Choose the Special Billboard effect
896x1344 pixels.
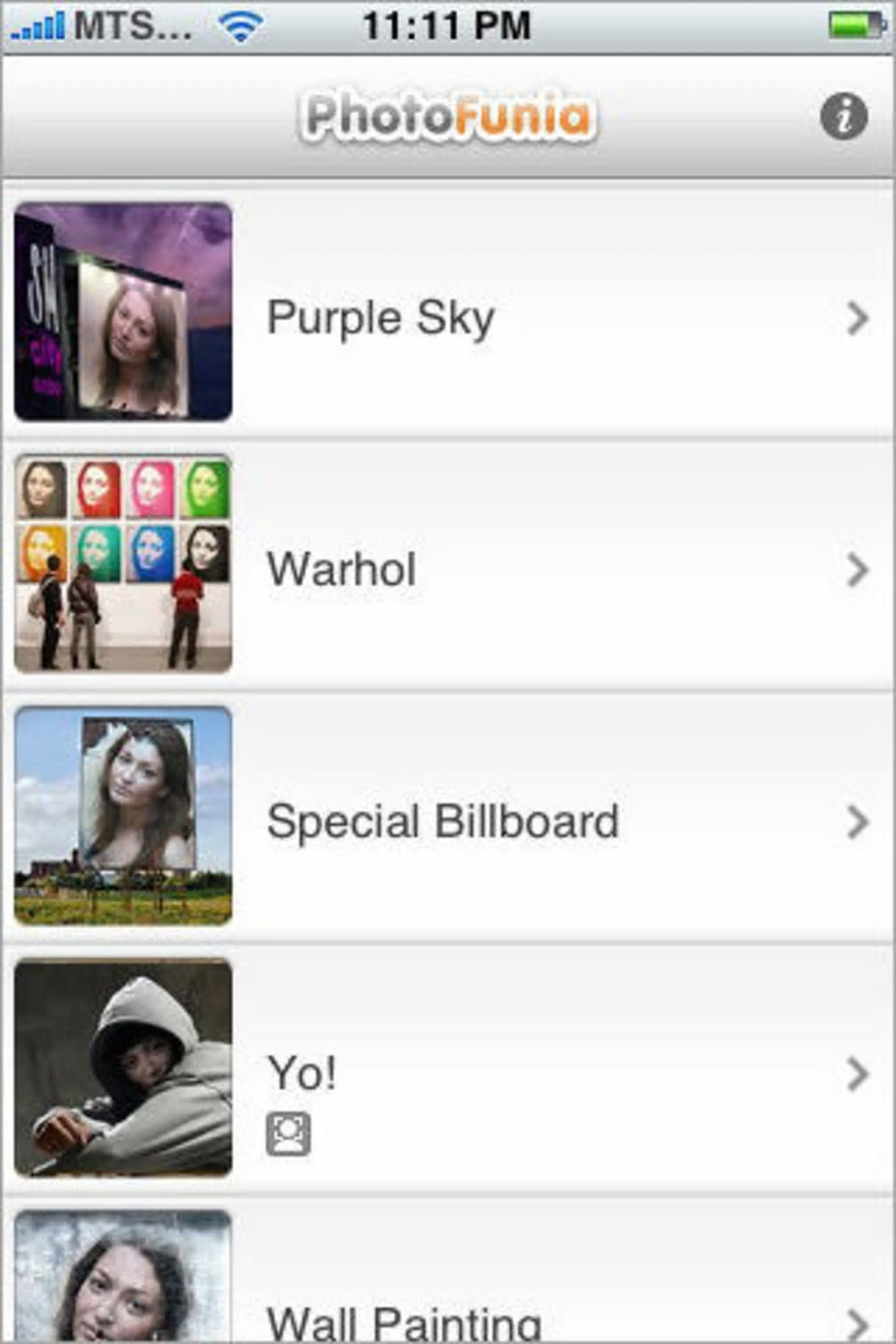(x=448, y=820)
